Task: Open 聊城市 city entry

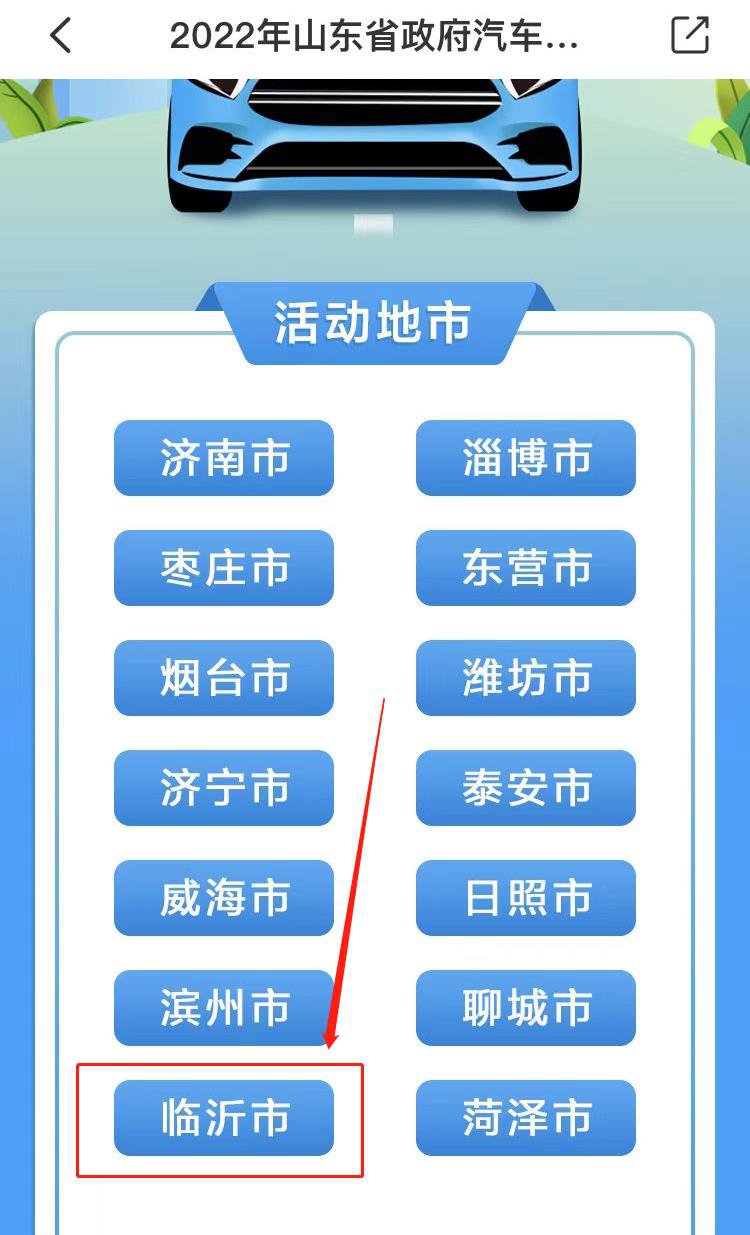Action: [x=526, y=1008]
